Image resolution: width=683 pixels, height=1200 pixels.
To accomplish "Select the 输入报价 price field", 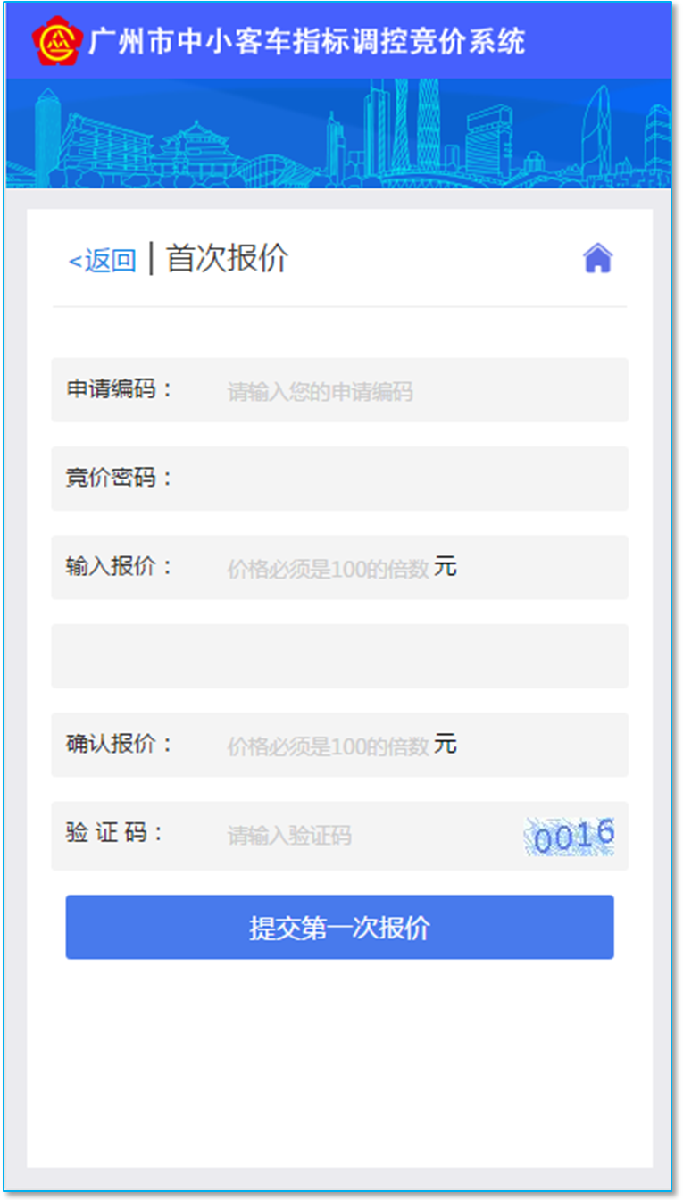I will 328,568.
